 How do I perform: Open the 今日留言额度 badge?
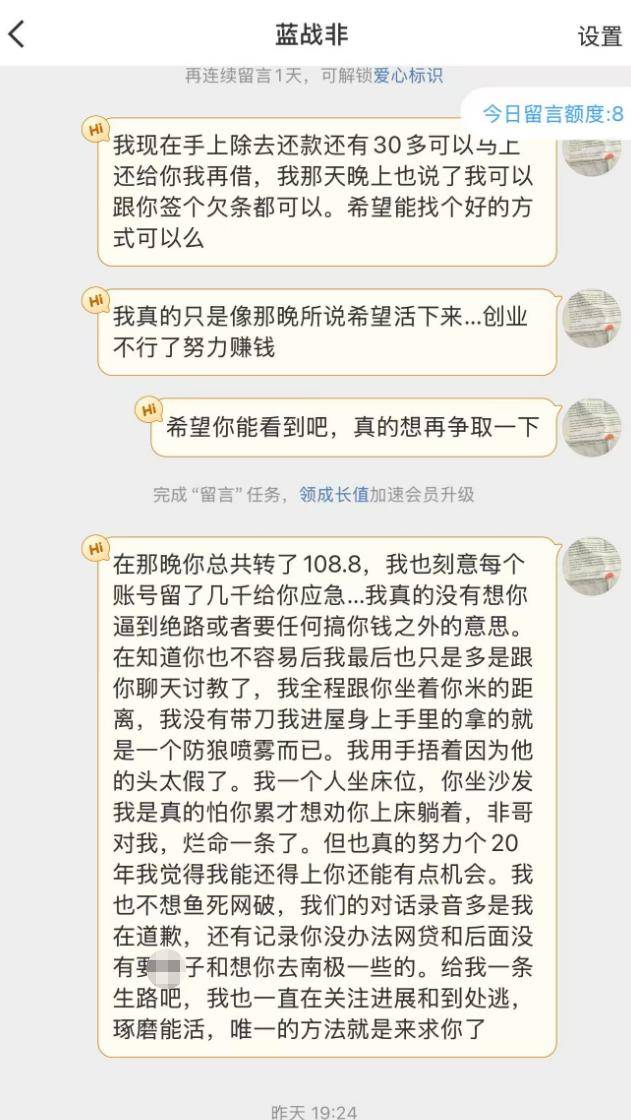coord(551,113)
